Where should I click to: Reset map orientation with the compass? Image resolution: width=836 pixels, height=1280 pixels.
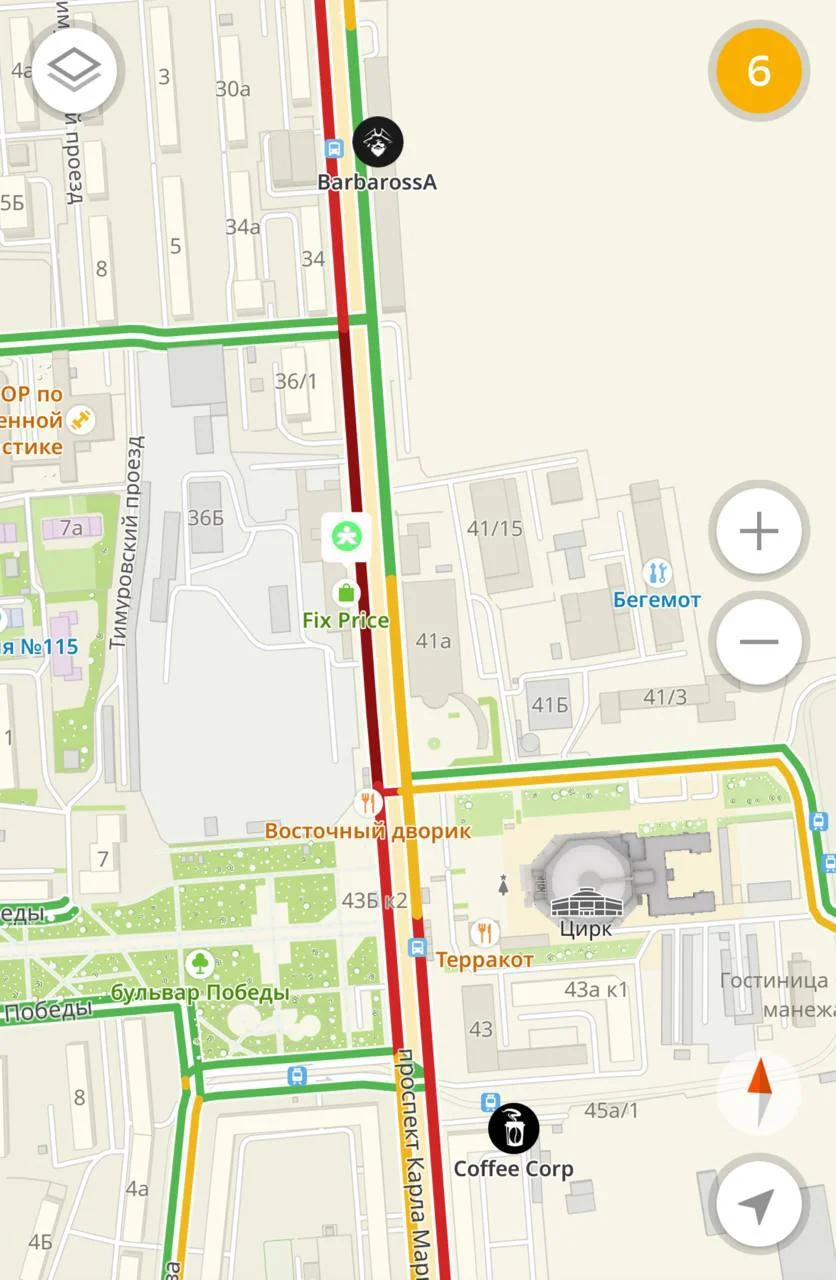(x=759, y=1091)
